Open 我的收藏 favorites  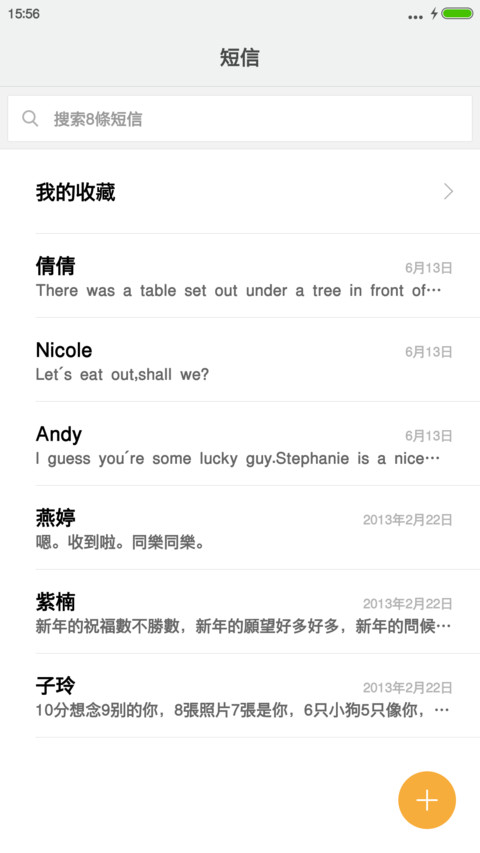(x=240, y=192)
